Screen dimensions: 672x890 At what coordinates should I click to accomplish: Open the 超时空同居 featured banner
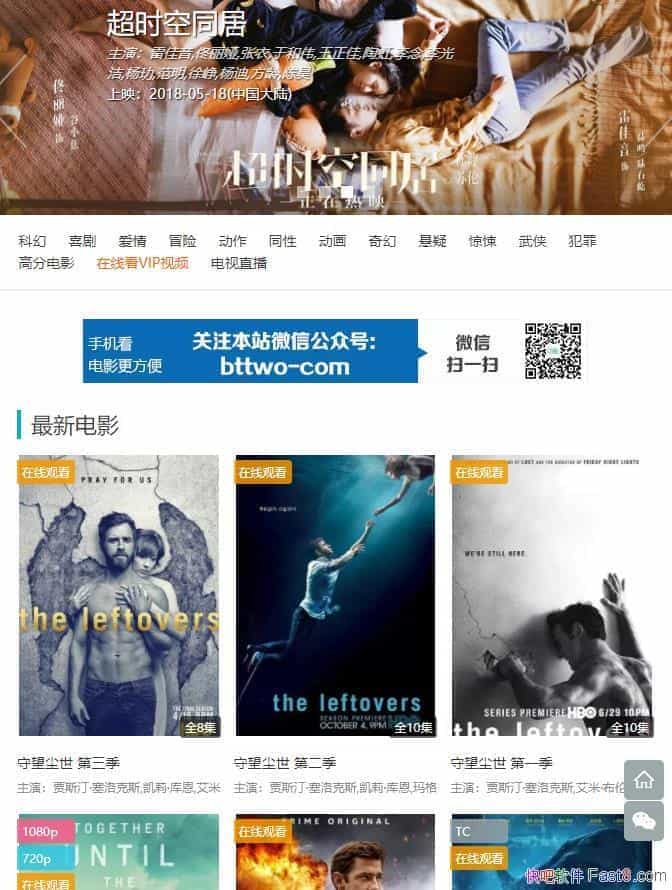tap(336, 105)
